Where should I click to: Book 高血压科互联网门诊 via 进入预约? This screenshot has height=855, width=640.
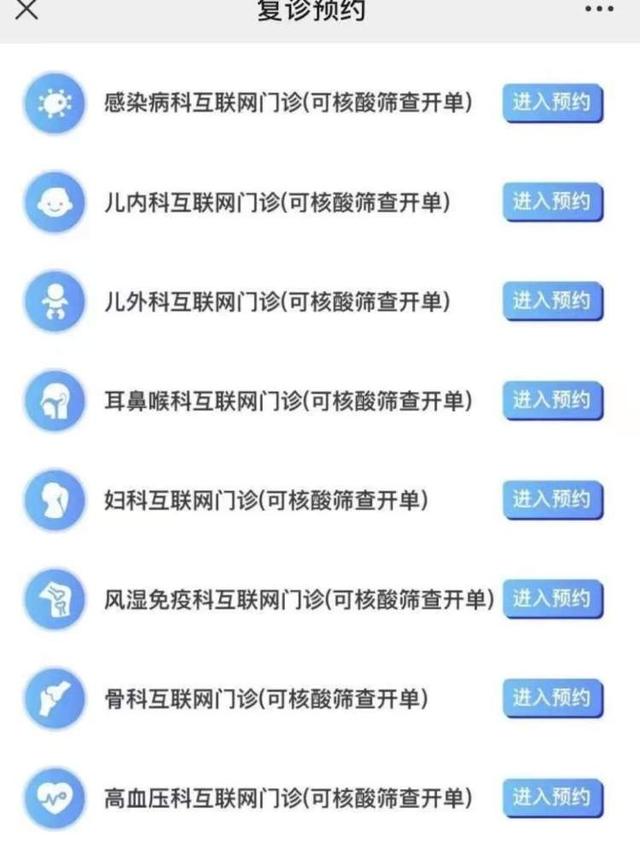click(x=552, y=797)
